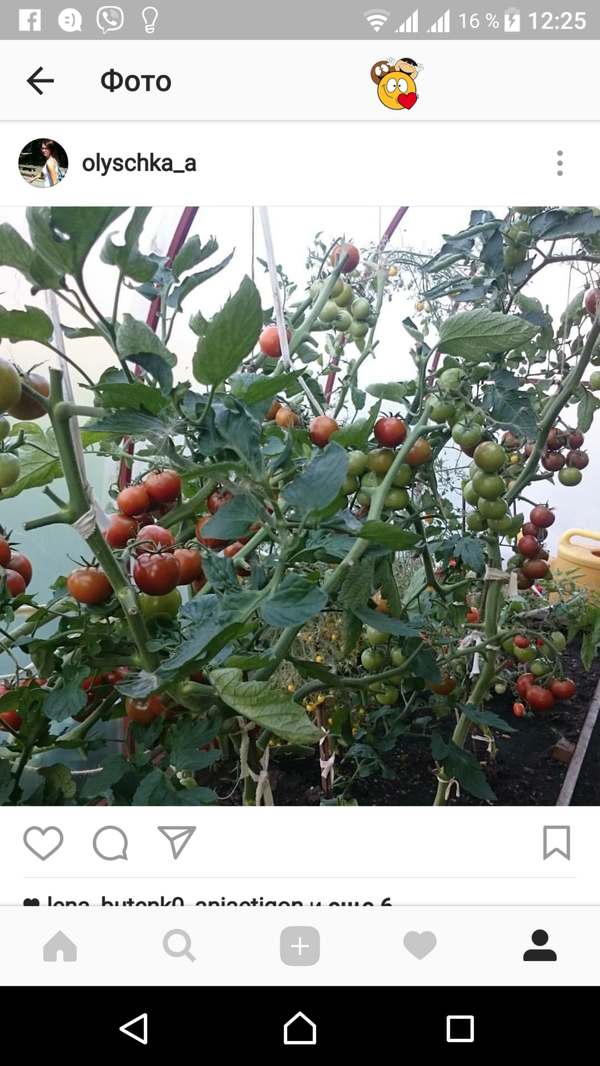Open olyschka_a profile from the username
Image resolution: width=600 pixels, height=1066 pixels.
tap(139, 164)
